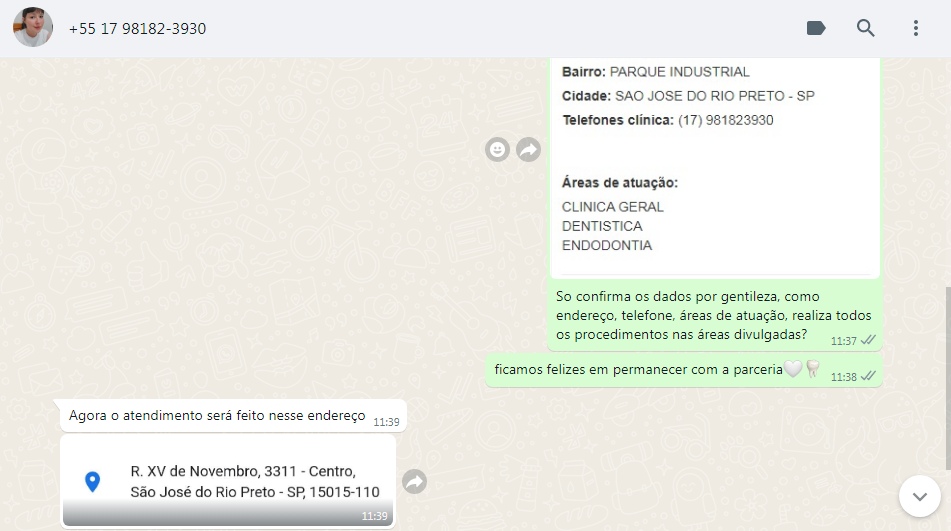Open the R. XV de Novembro location card
Viewport: 951px width, 531px height.
pos(228,481)
